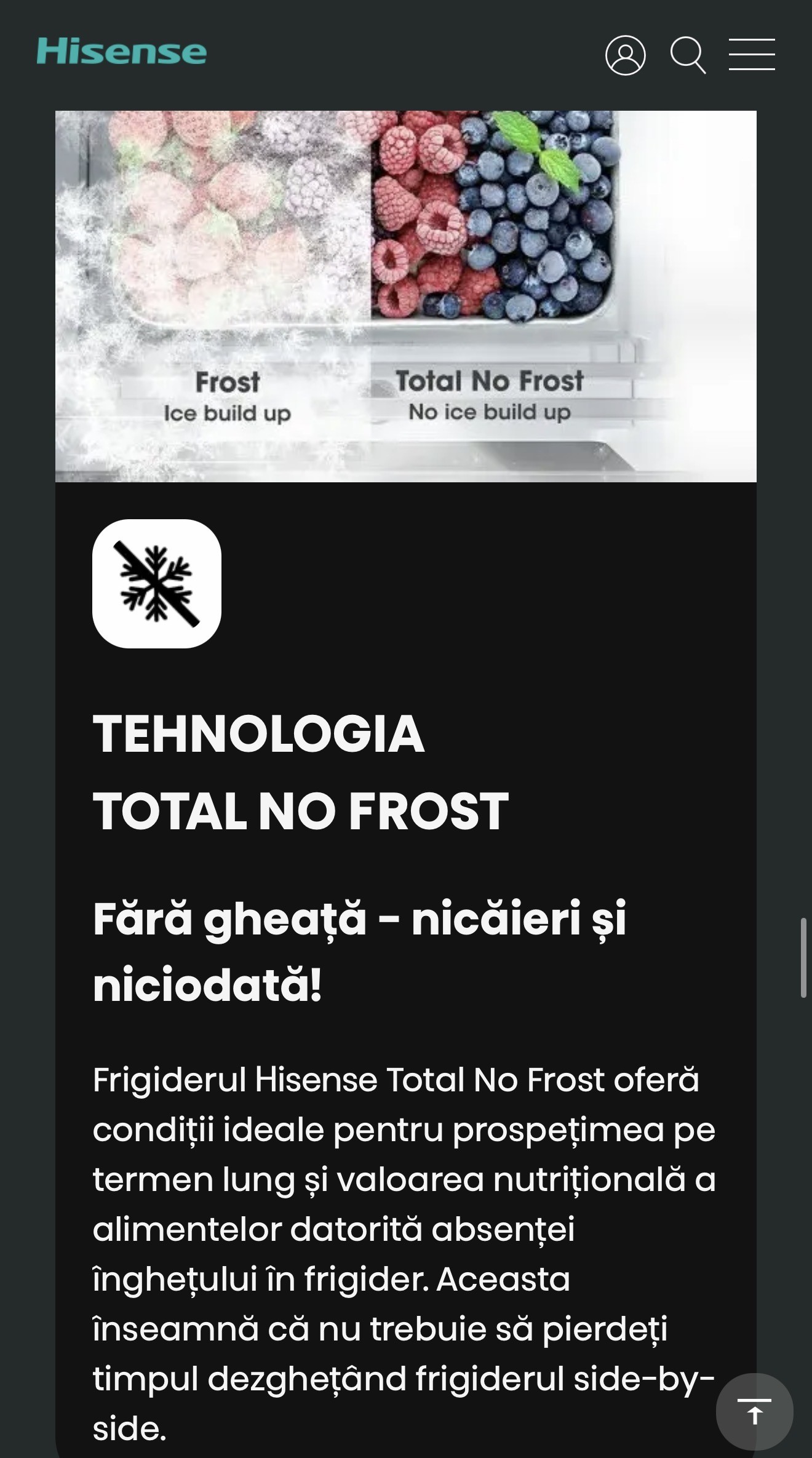Image resolution: width=812 pixels, height=1458 pixels.
Task: Tap the back-to-top arrow button
Action: click(x=754, y=1411)
